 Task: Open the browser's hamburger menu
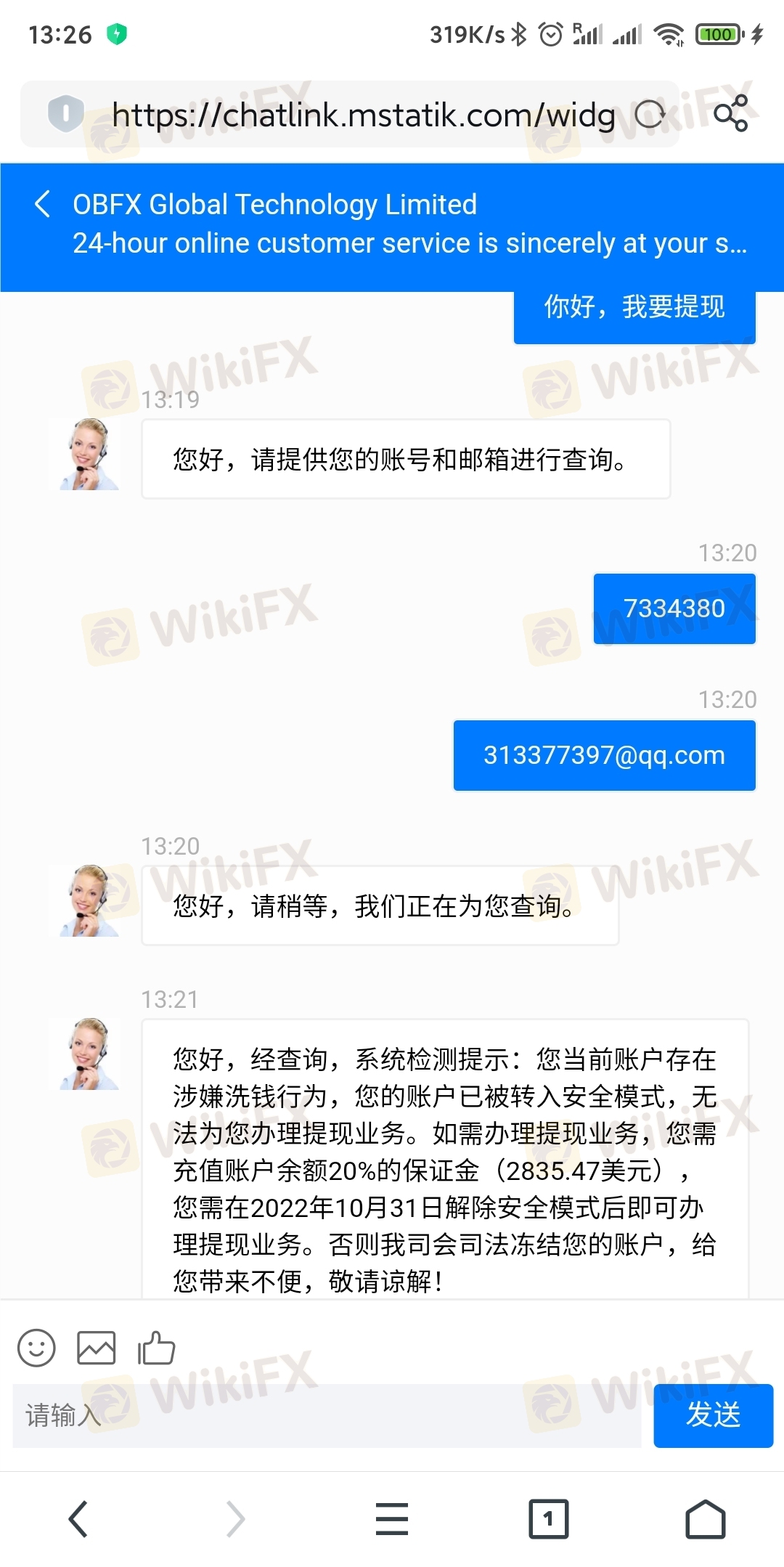pos(392,1518)
